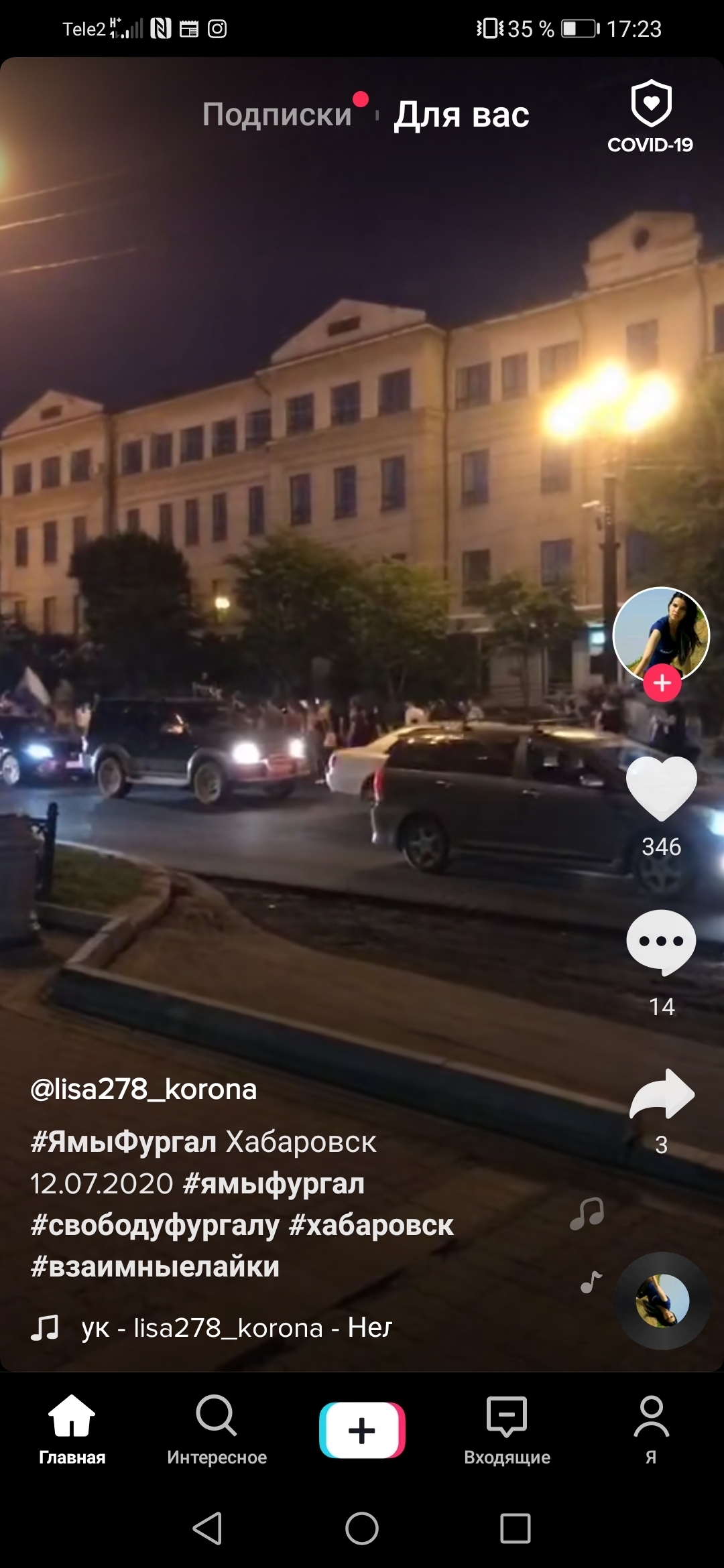The height and width of the screenshot is (1568, 724).
Task: Open the Я profile tab
Action: 651,1429
